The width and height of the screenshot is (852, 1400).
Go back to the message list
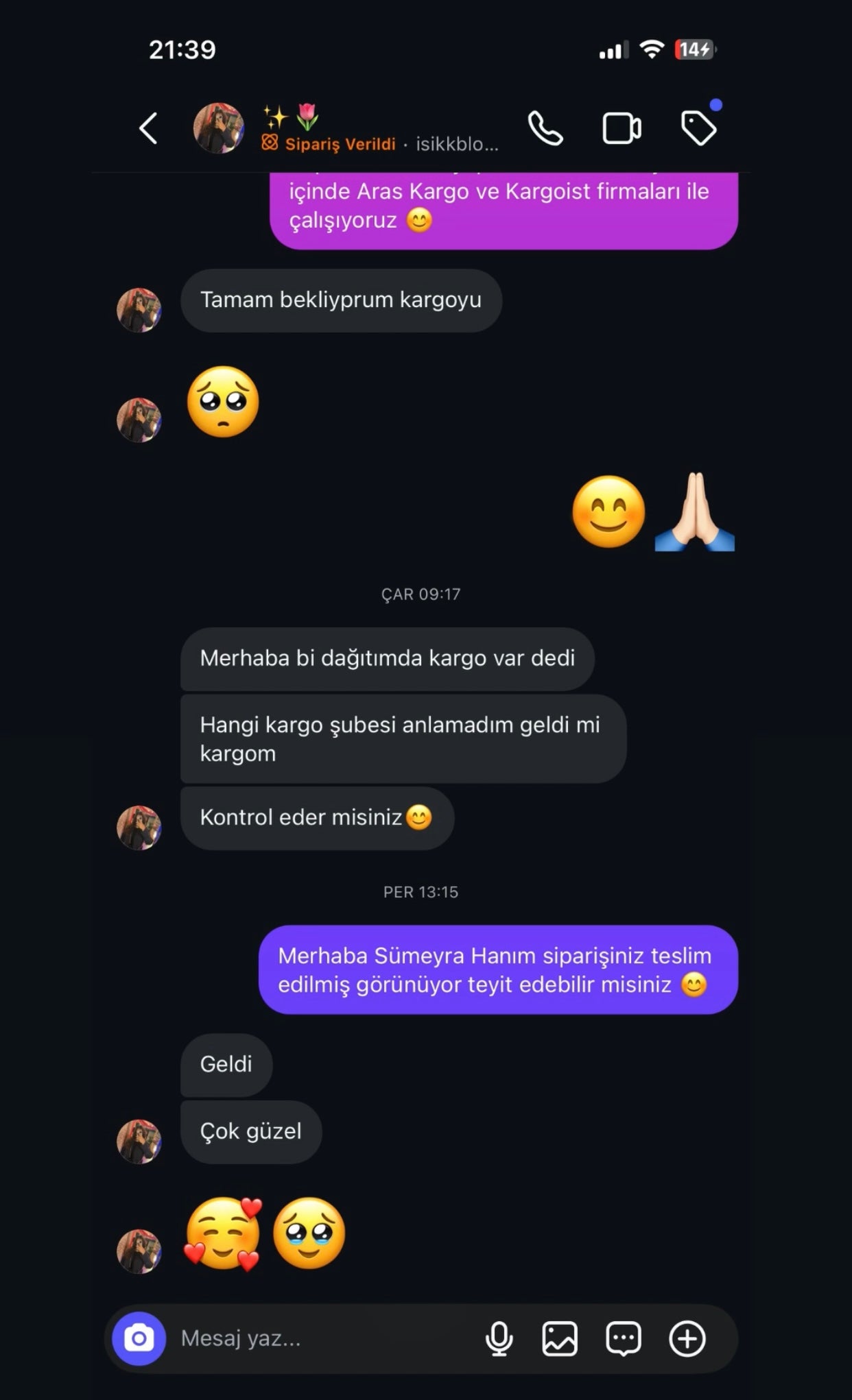[x=149, y=128]
